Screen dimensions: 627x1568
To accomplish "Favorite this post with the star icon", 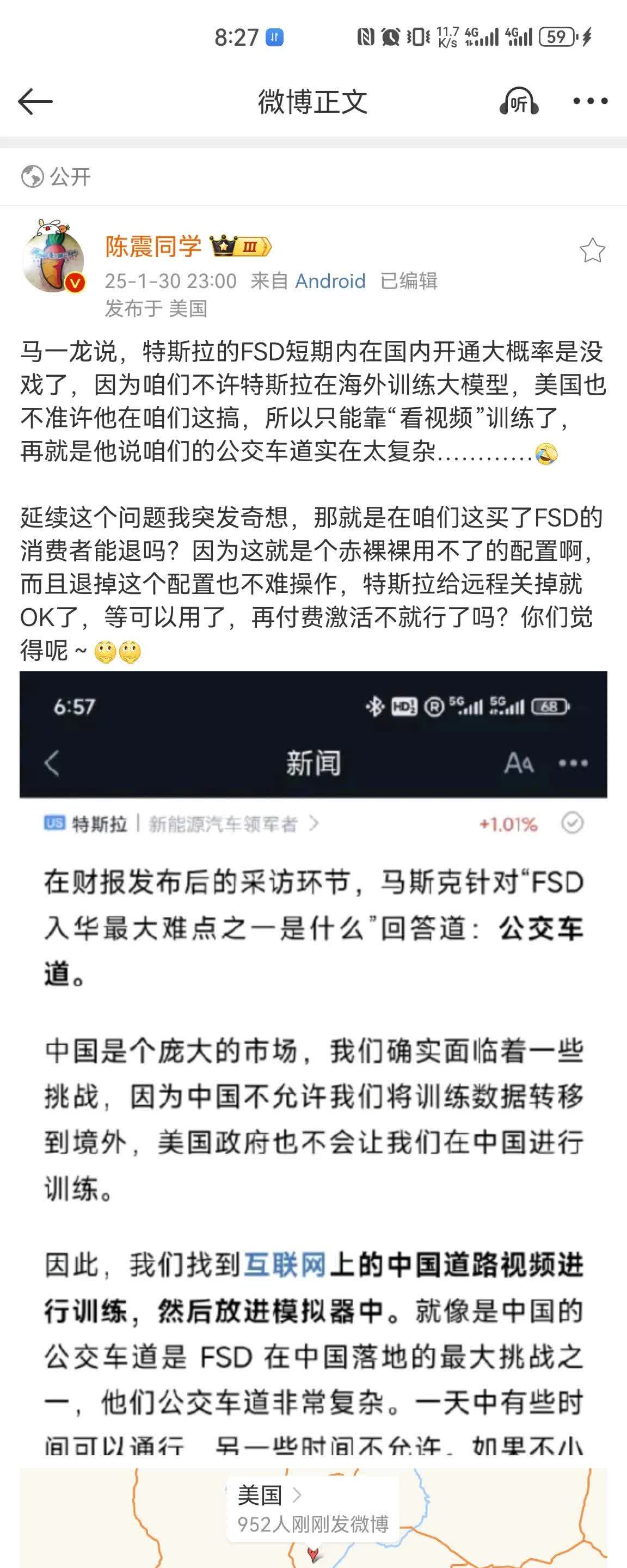I will pyautogui.click(x=592, y=250).
